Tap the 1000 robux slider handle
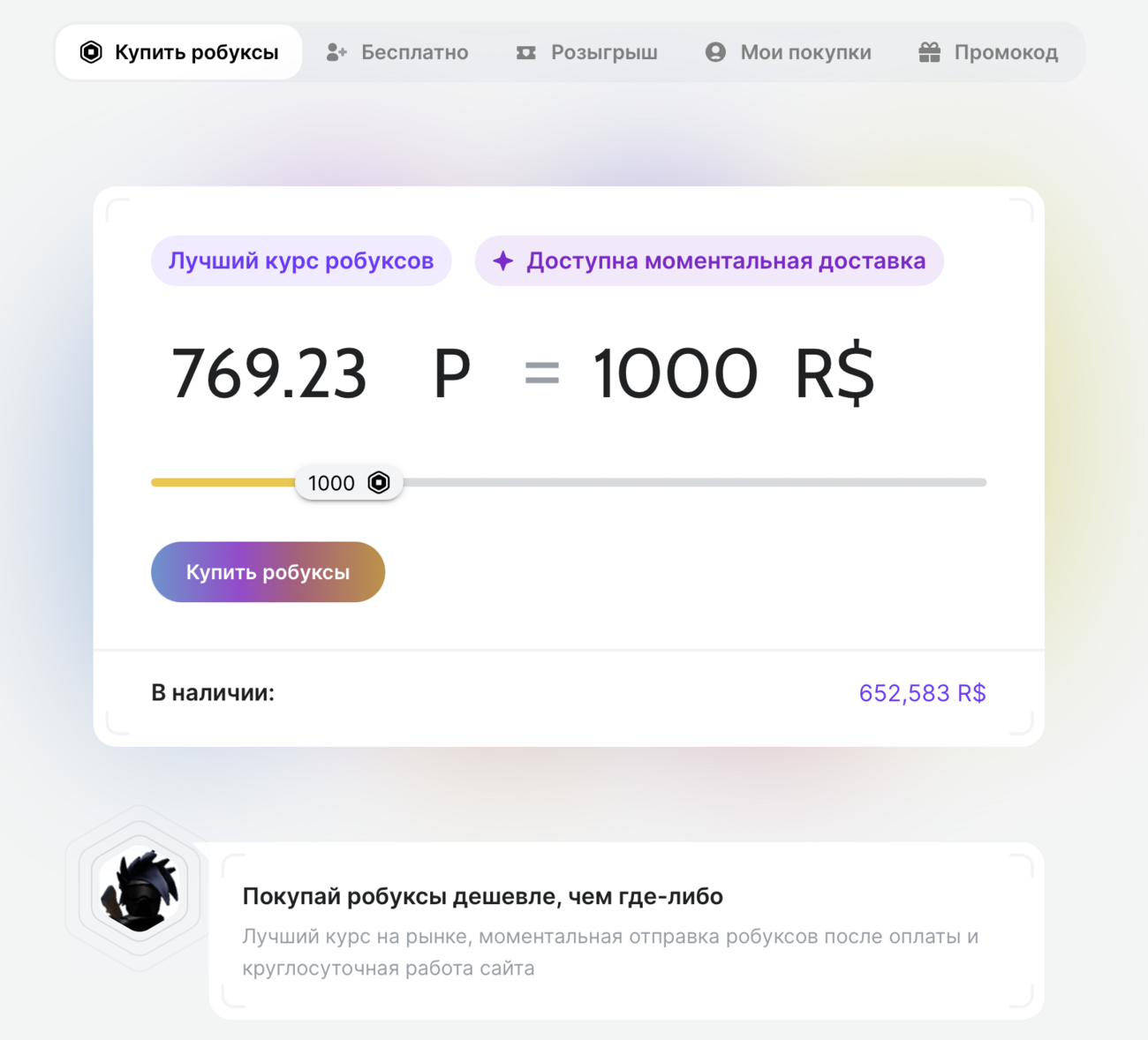This screenshot has height=1040, width=1148. (x=349, y=483)
